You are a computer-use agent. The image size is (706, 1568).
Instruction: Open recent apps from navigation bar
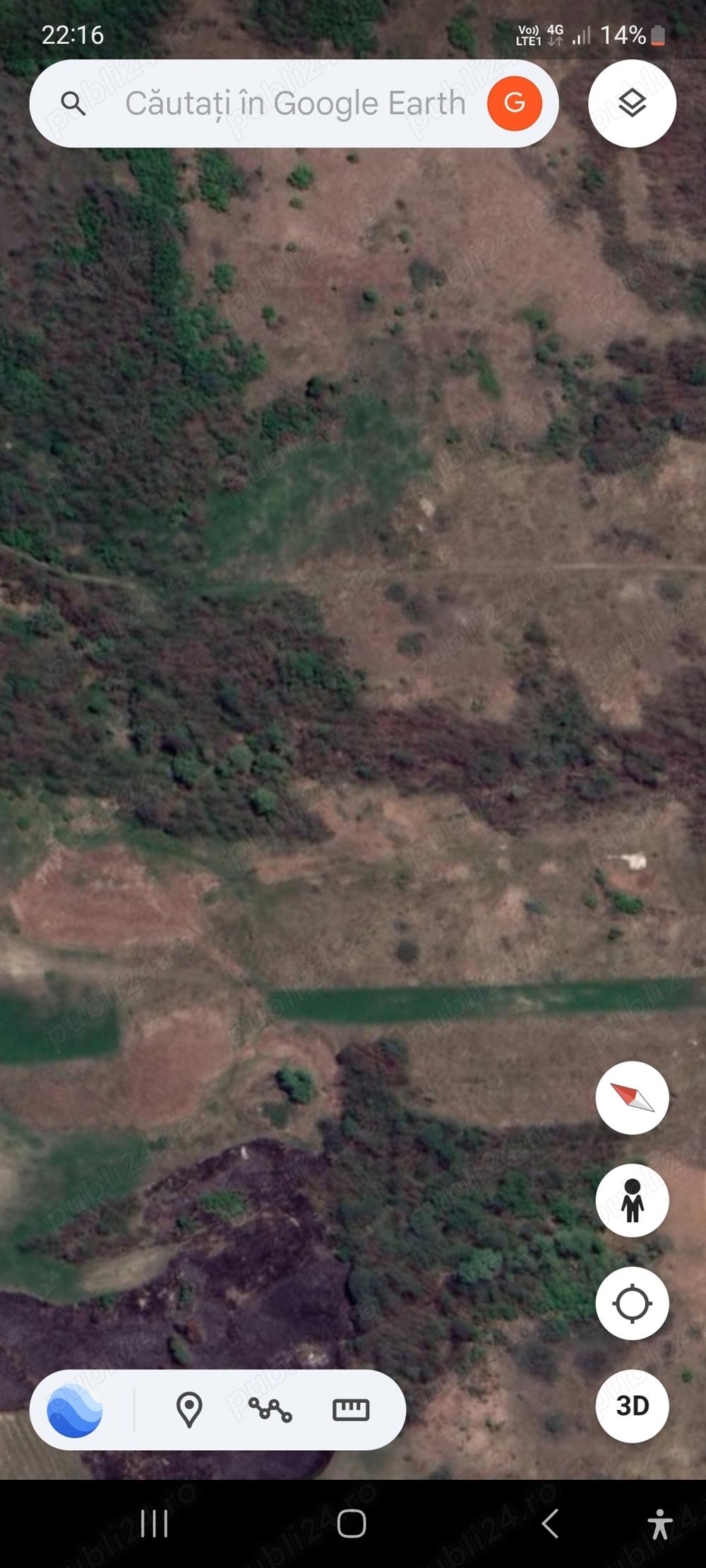click(x=154, y=1524)
